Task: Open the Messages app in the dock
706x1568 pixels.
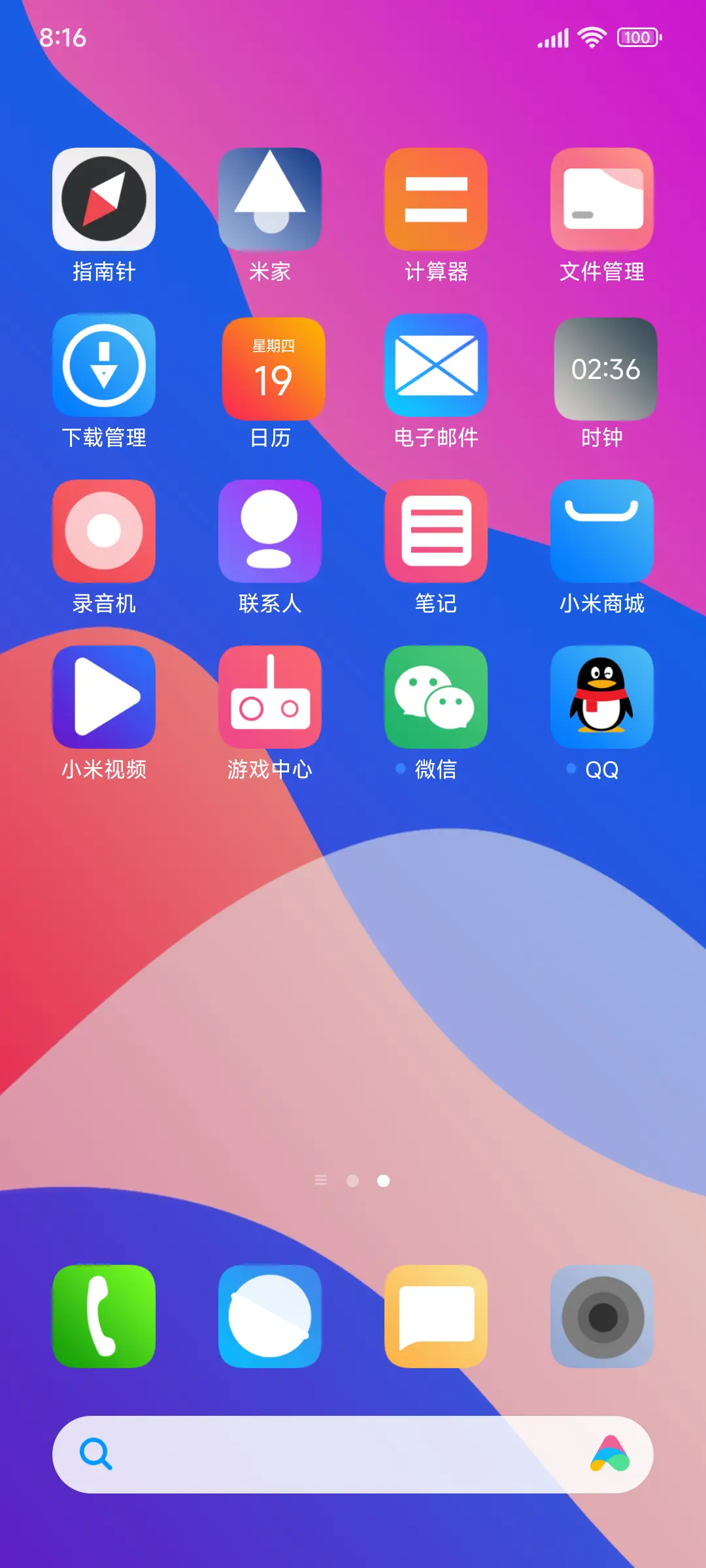Action: tap(436, 1316)
